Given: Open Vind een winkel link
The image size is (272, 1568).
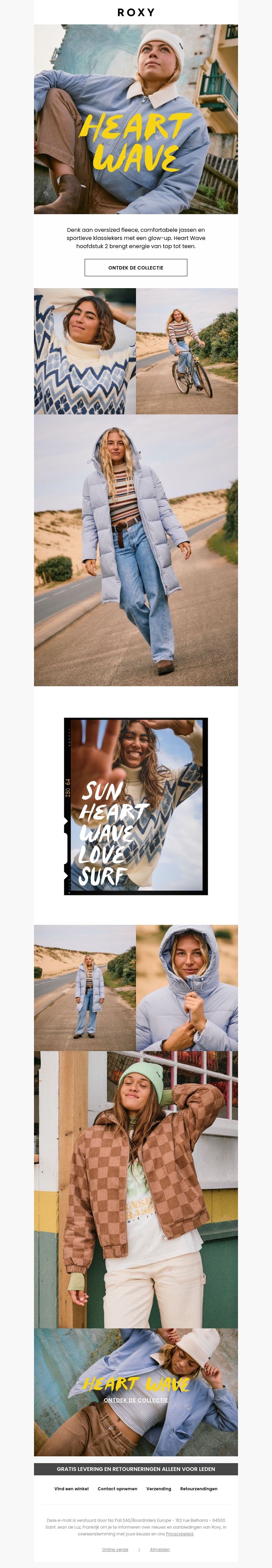Looking at the screenshot, I should (71, 1489).
